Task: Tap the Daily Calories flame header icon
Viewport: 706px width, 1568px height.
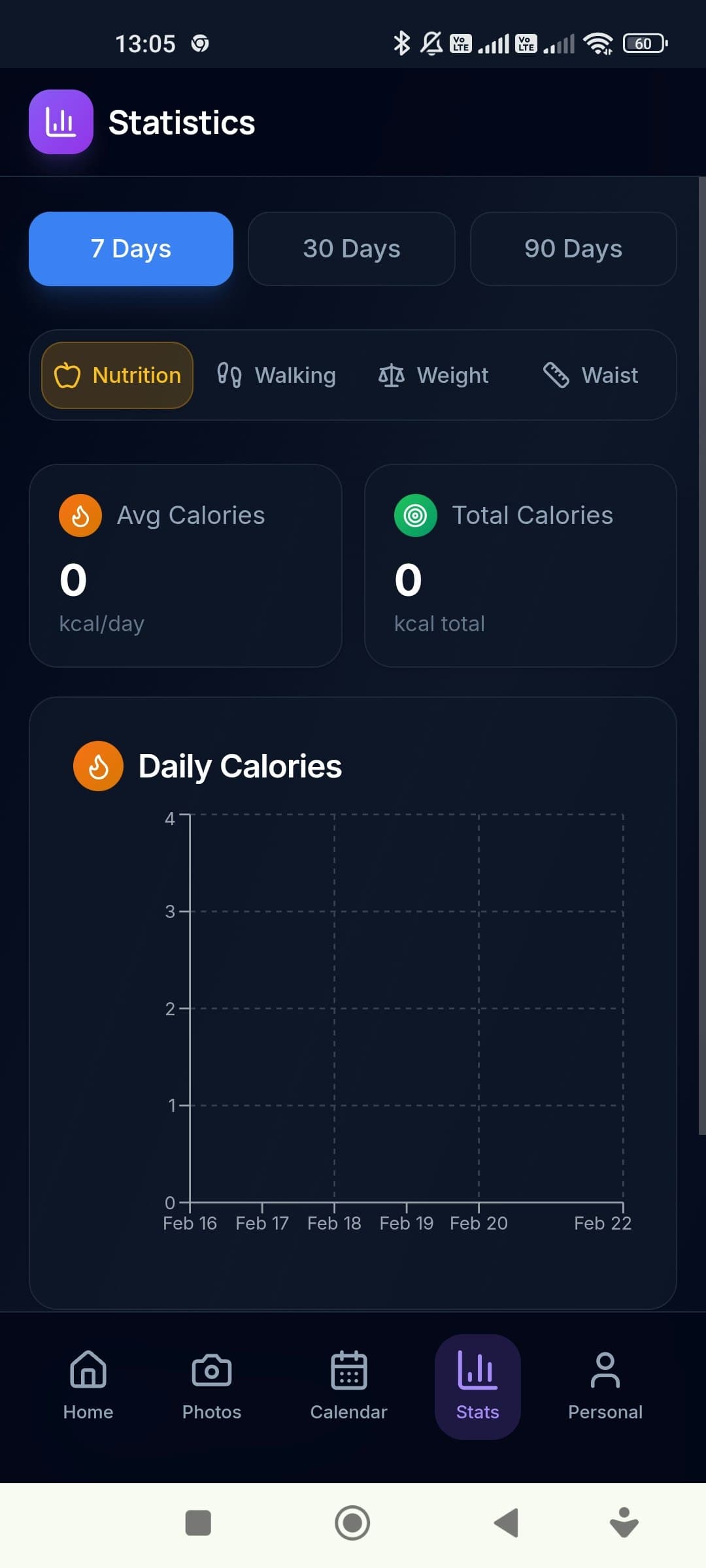Action: click(x=99, y=766)
